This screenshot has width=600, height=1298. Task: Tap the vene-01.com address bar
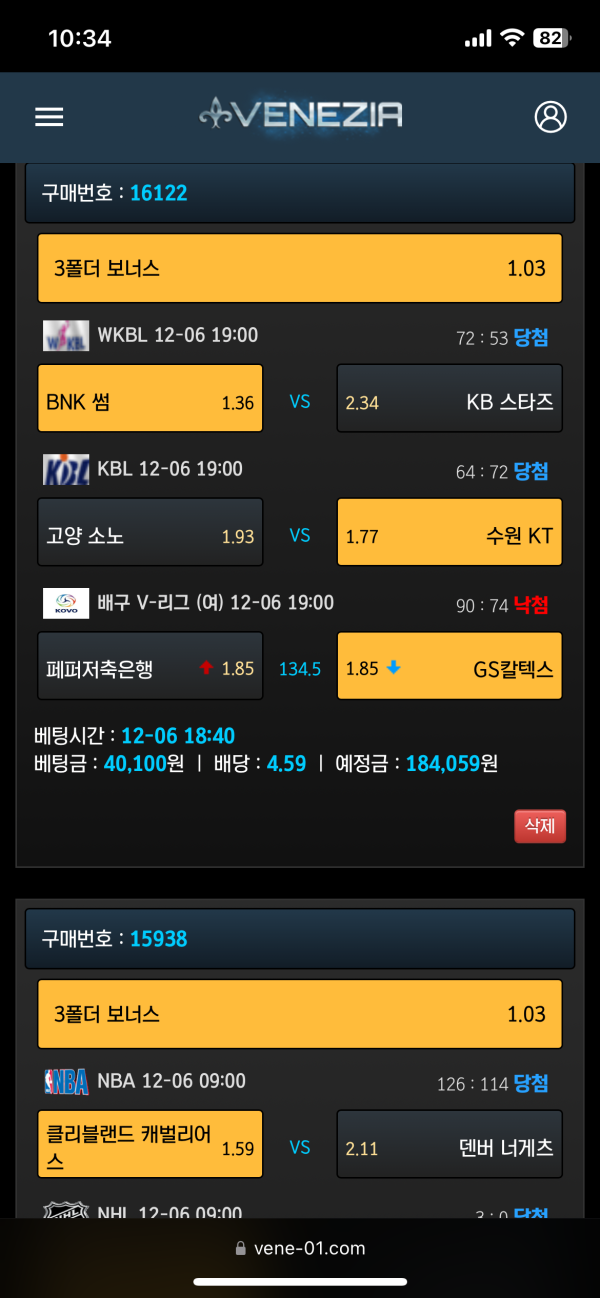click(300, 1248)
